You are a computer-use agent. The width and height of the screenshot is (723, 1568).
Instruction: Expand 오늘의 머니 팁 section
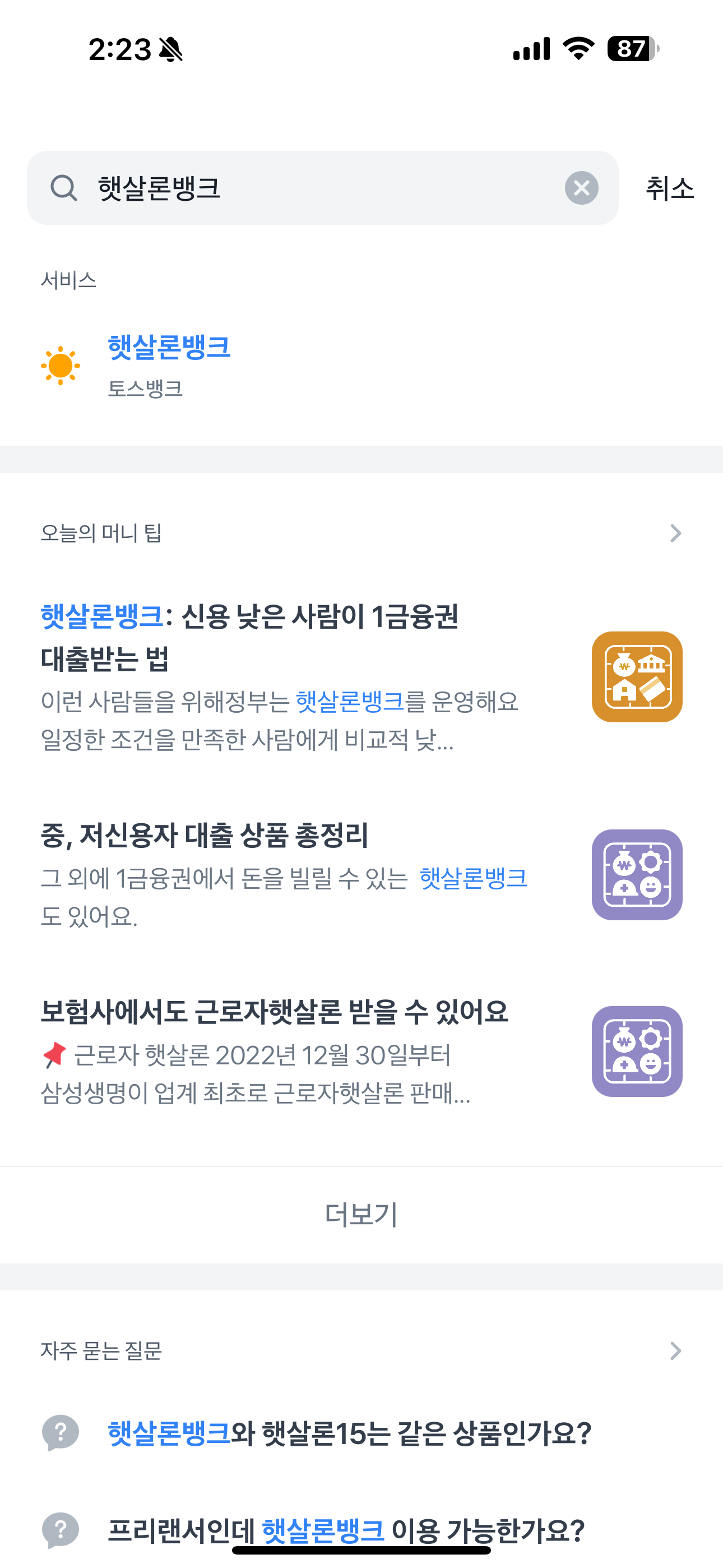(674, 533)
